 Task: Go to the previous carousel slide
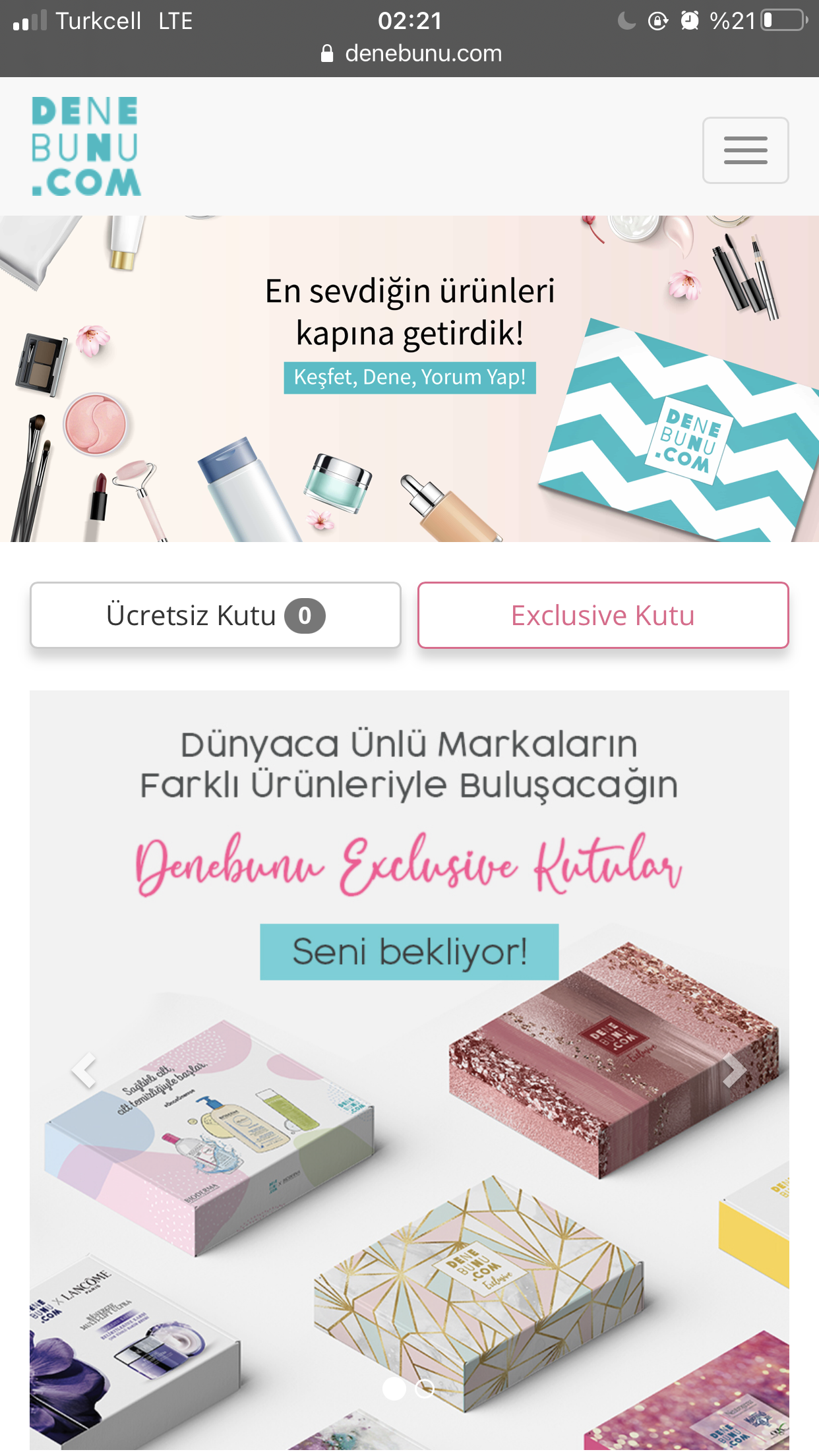84,1070
